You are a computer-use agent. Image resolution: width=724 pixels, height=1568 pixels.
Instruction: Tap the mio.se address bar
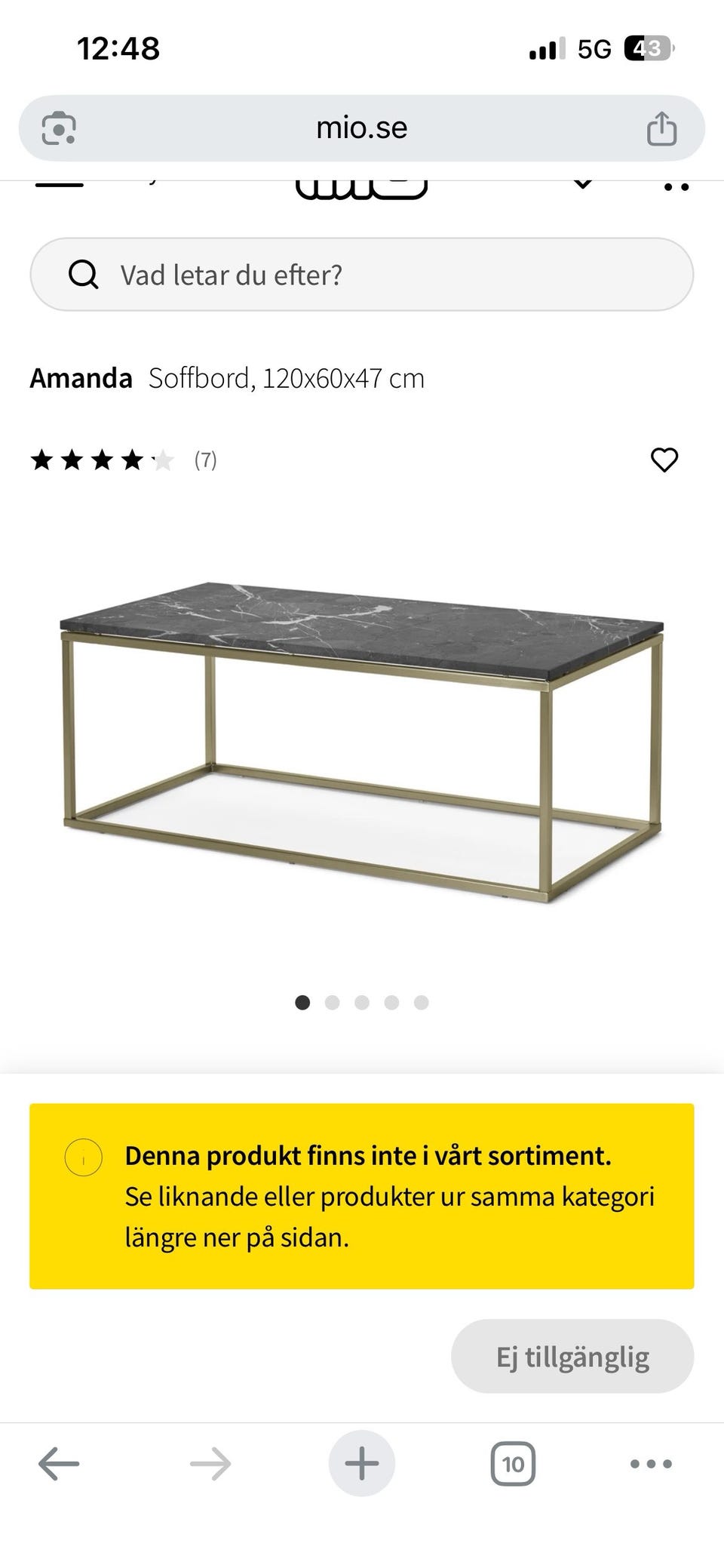tap(362, 128)
